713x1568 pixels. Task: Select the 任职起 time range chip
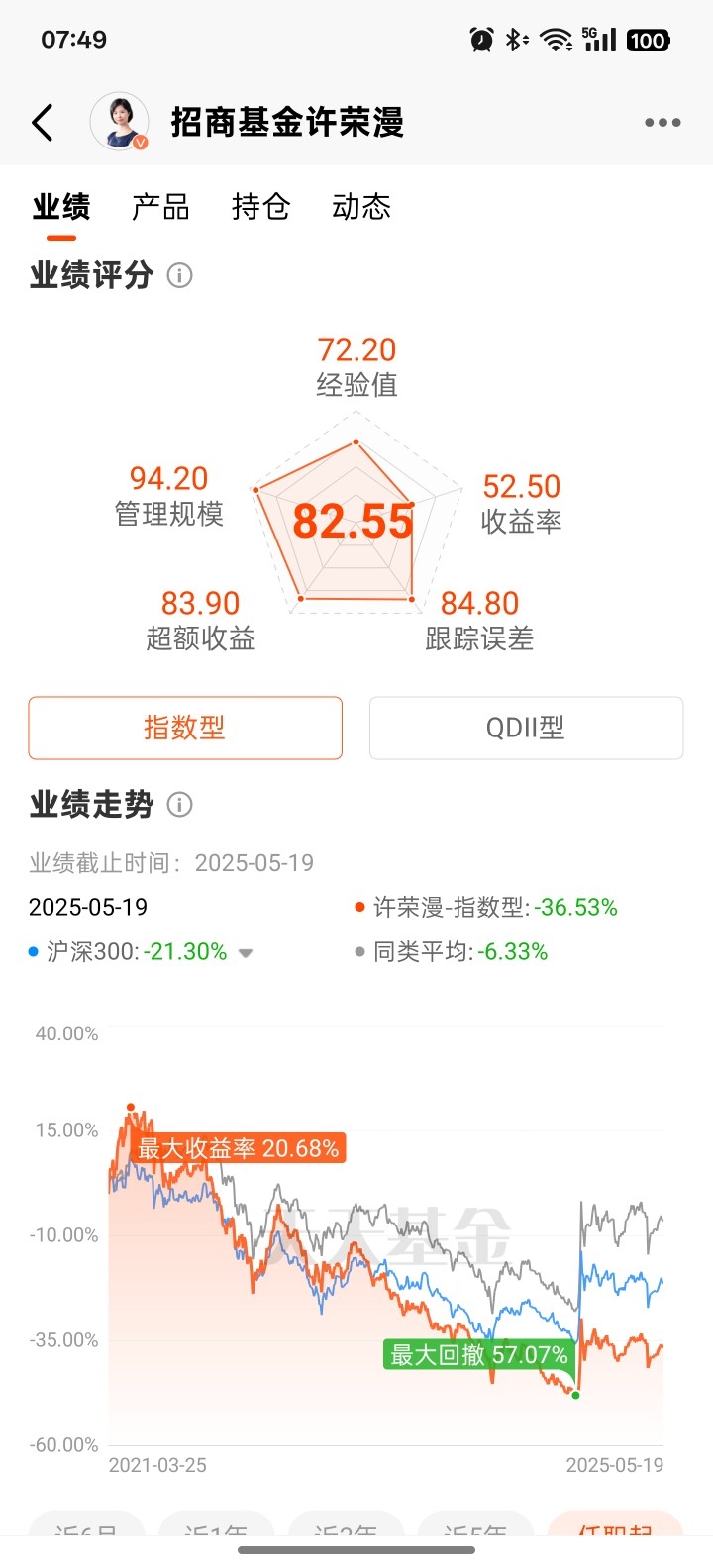[x=615, y=1529]
